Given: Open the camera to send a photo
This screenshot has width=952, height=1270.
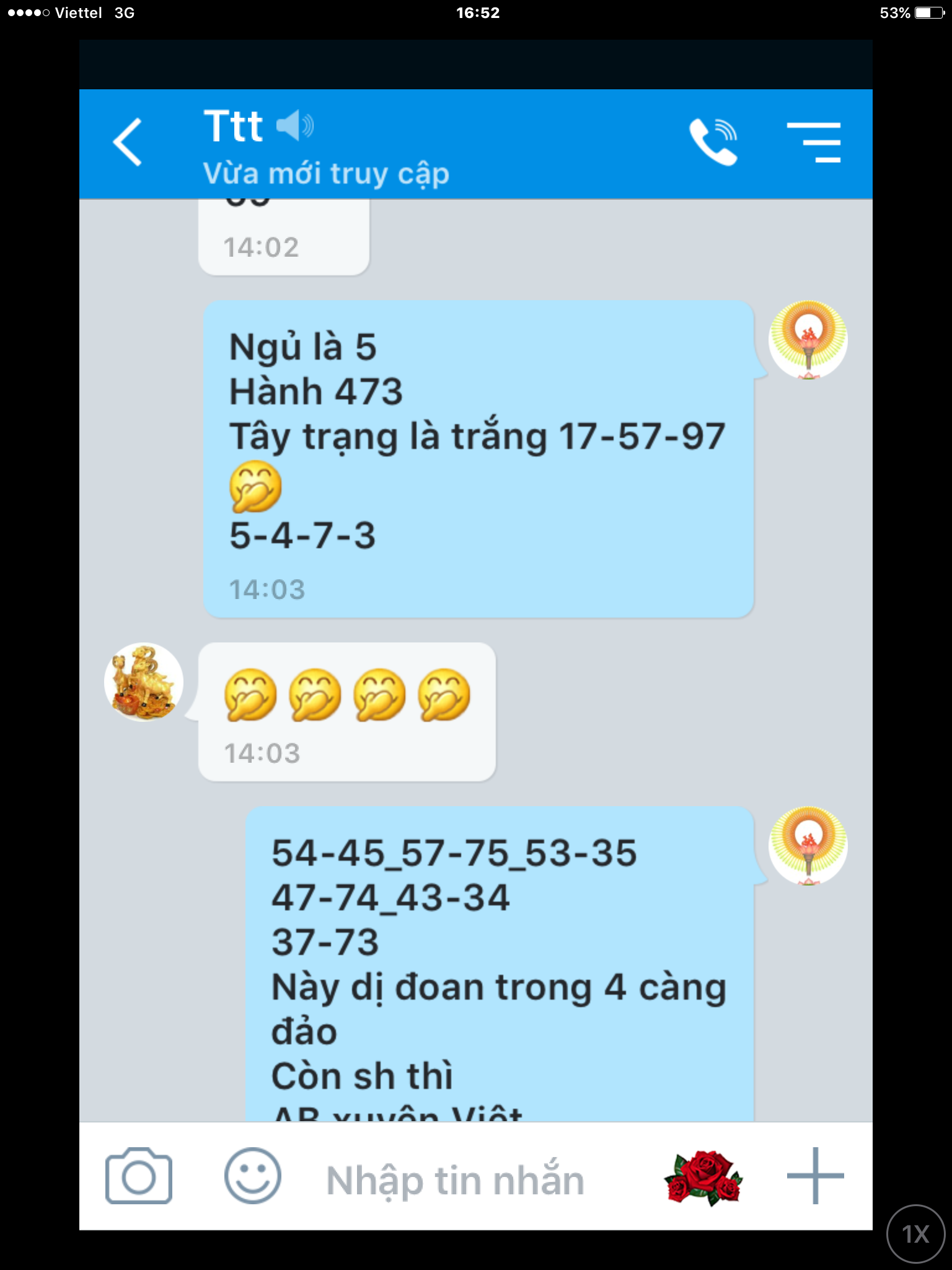Looking at the screenshot, I should tap(139, 1176).
